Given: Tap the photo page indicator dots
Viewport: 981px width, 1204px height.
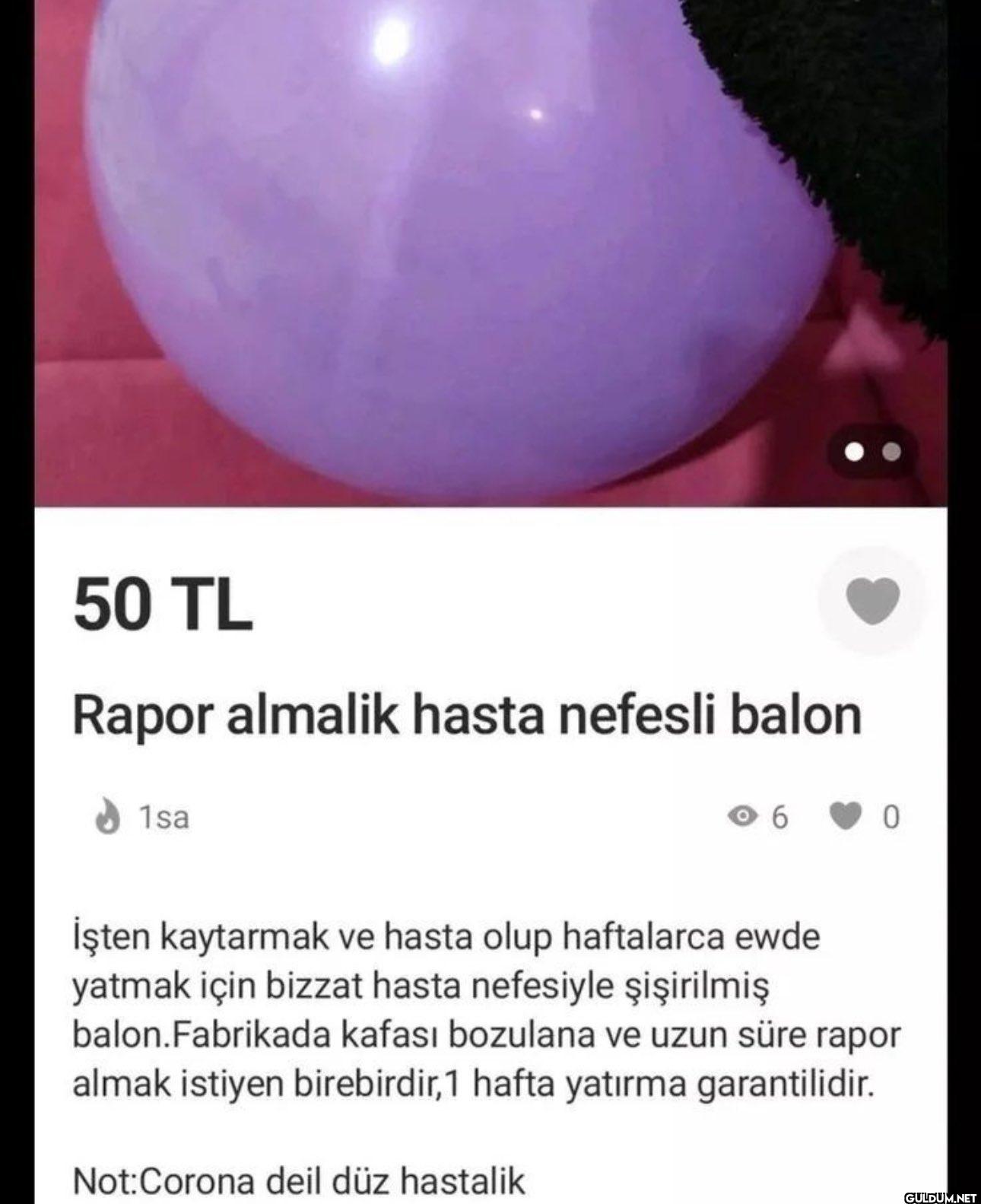Looking at the screenshot, I should pyautogui.click(x=872, y=452).
